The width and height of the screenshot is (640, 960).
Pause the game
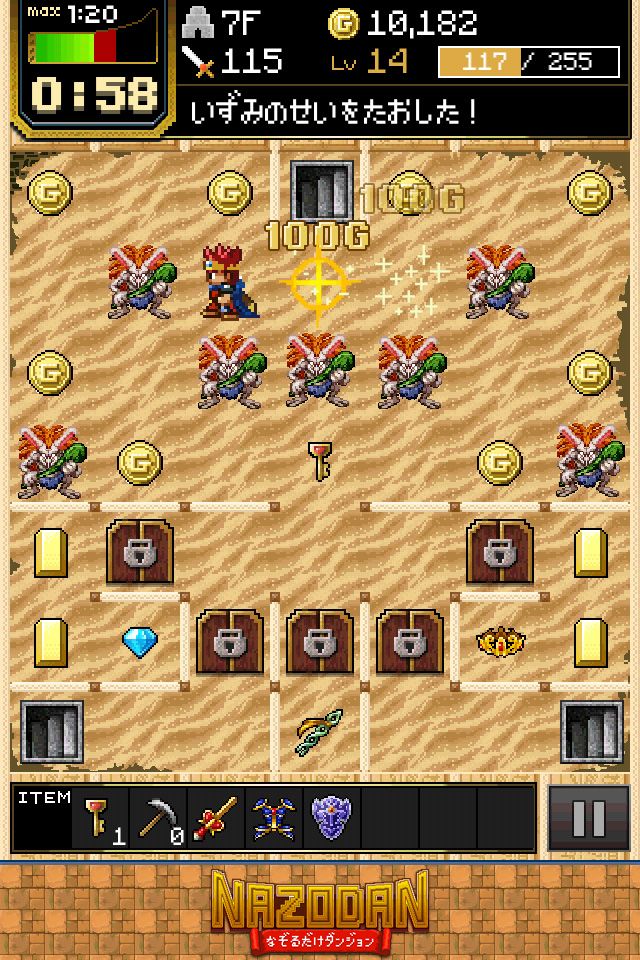[588, 818]
